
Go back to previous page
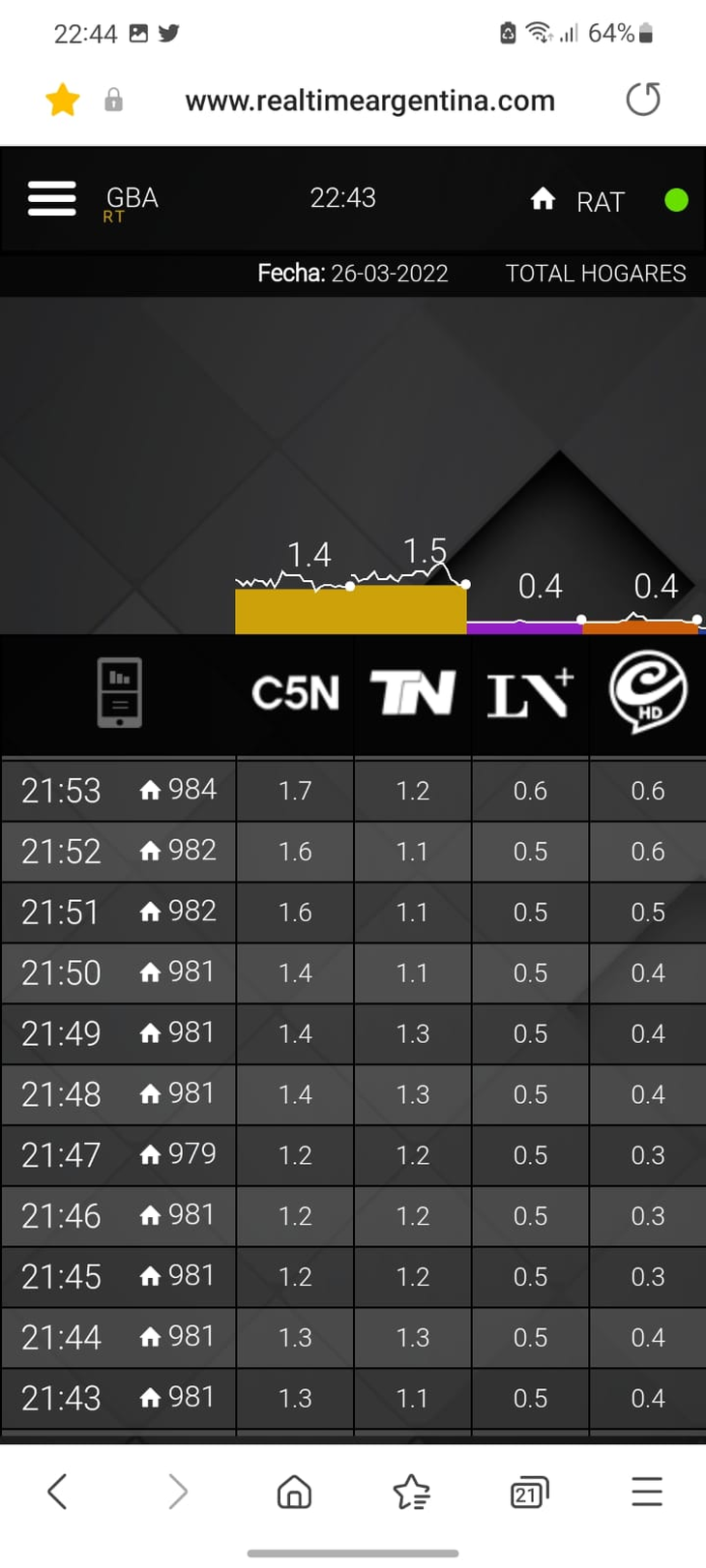(x=58, y=1491)
